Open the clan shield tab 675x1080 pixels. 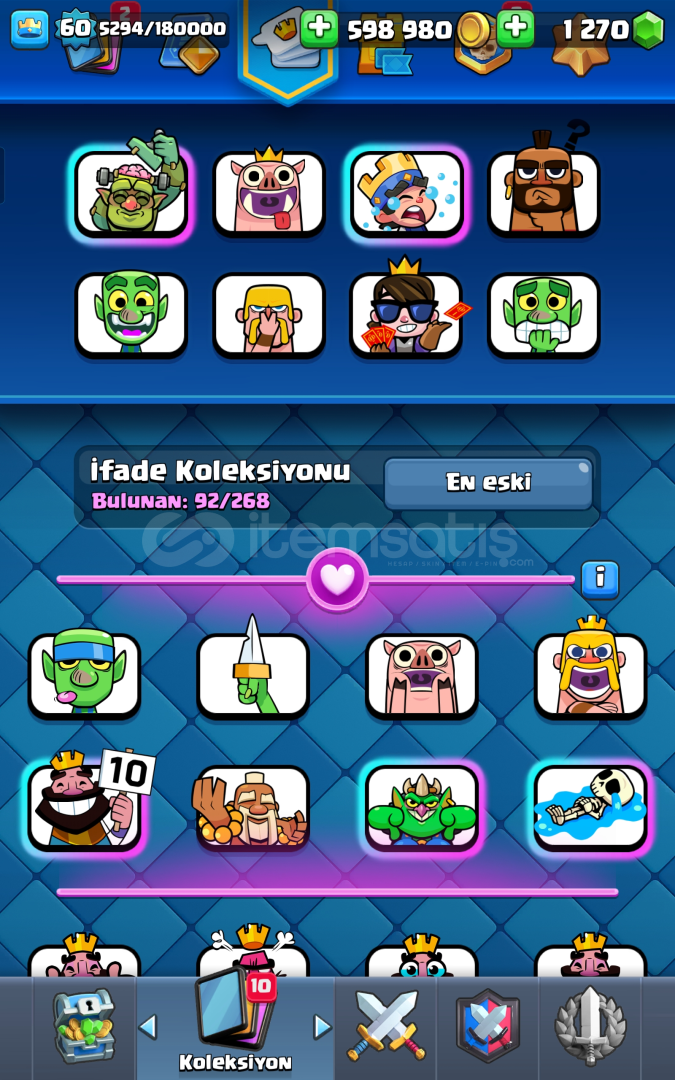click(x=488, y=1026)
